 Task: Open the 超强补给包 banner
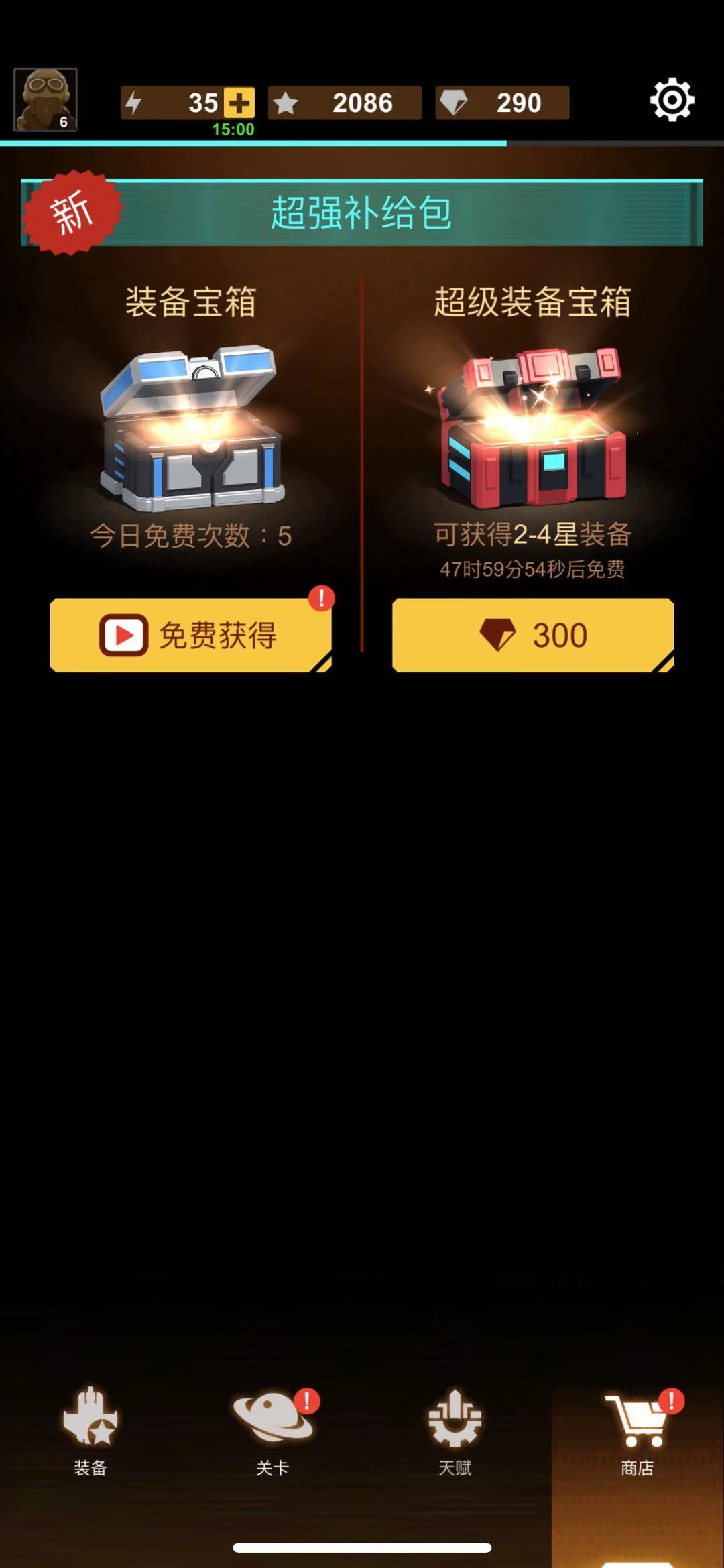[x=362, y=213]
